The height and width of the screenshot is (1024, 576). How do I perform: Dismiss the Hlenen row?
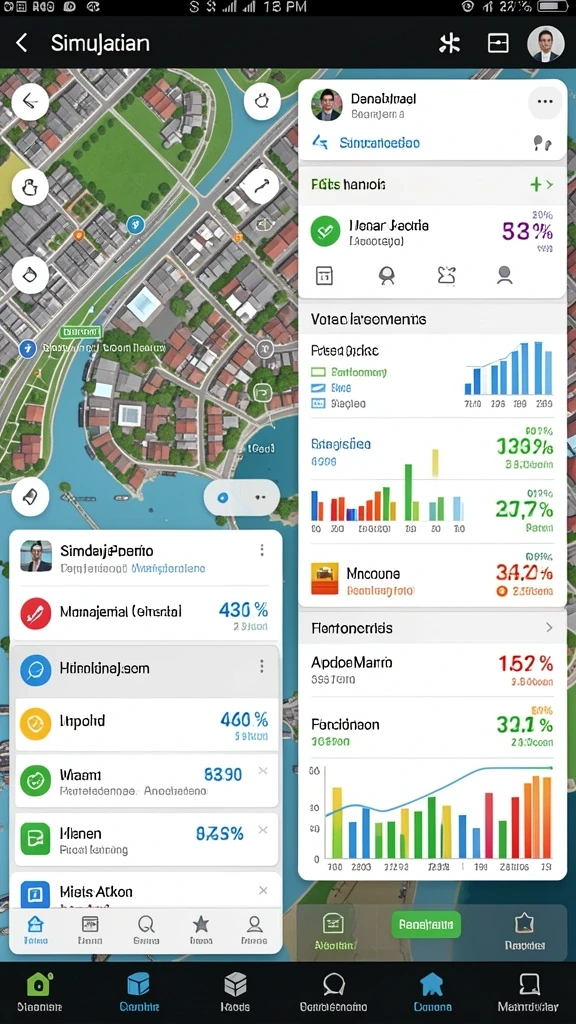(263, 830)
